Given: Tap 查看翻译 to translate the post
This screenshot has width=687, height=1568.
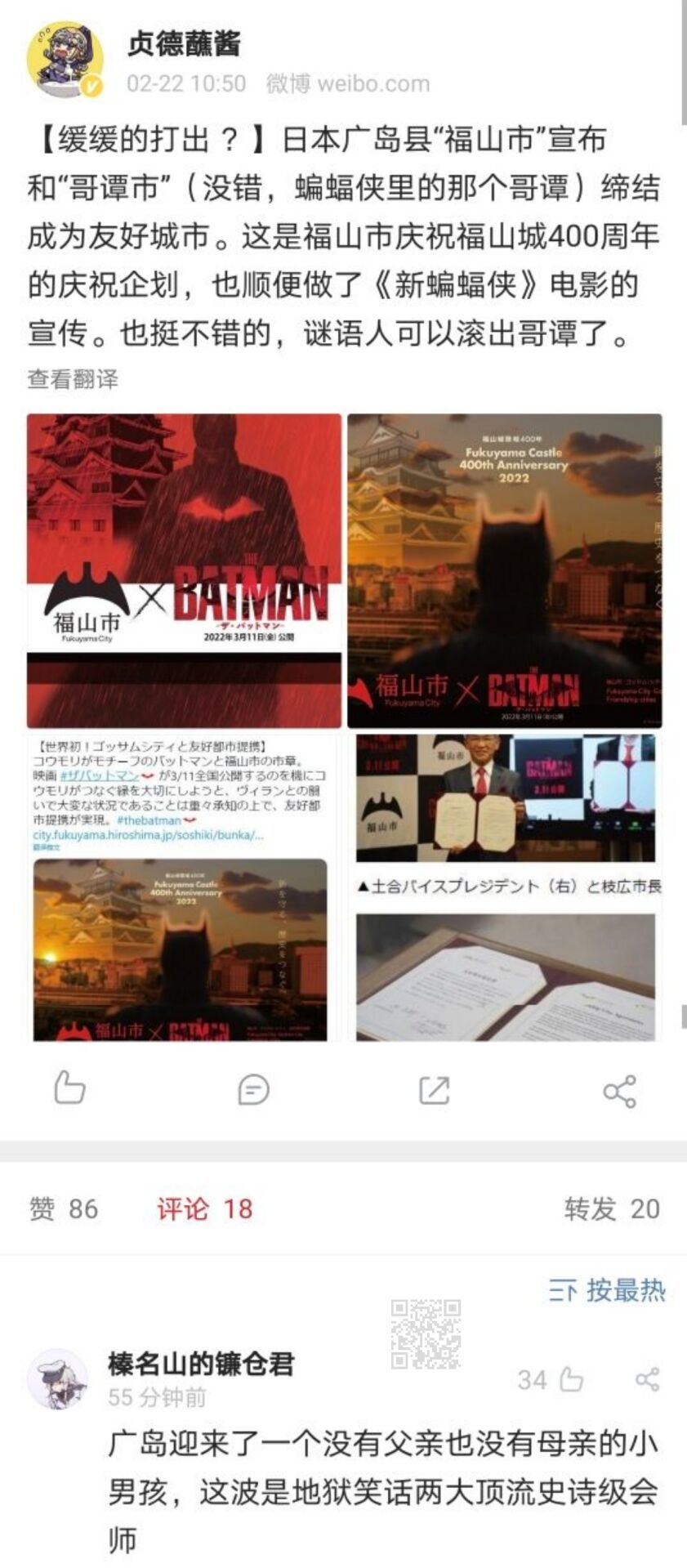Looking at the screenshot, I should 73,379.
